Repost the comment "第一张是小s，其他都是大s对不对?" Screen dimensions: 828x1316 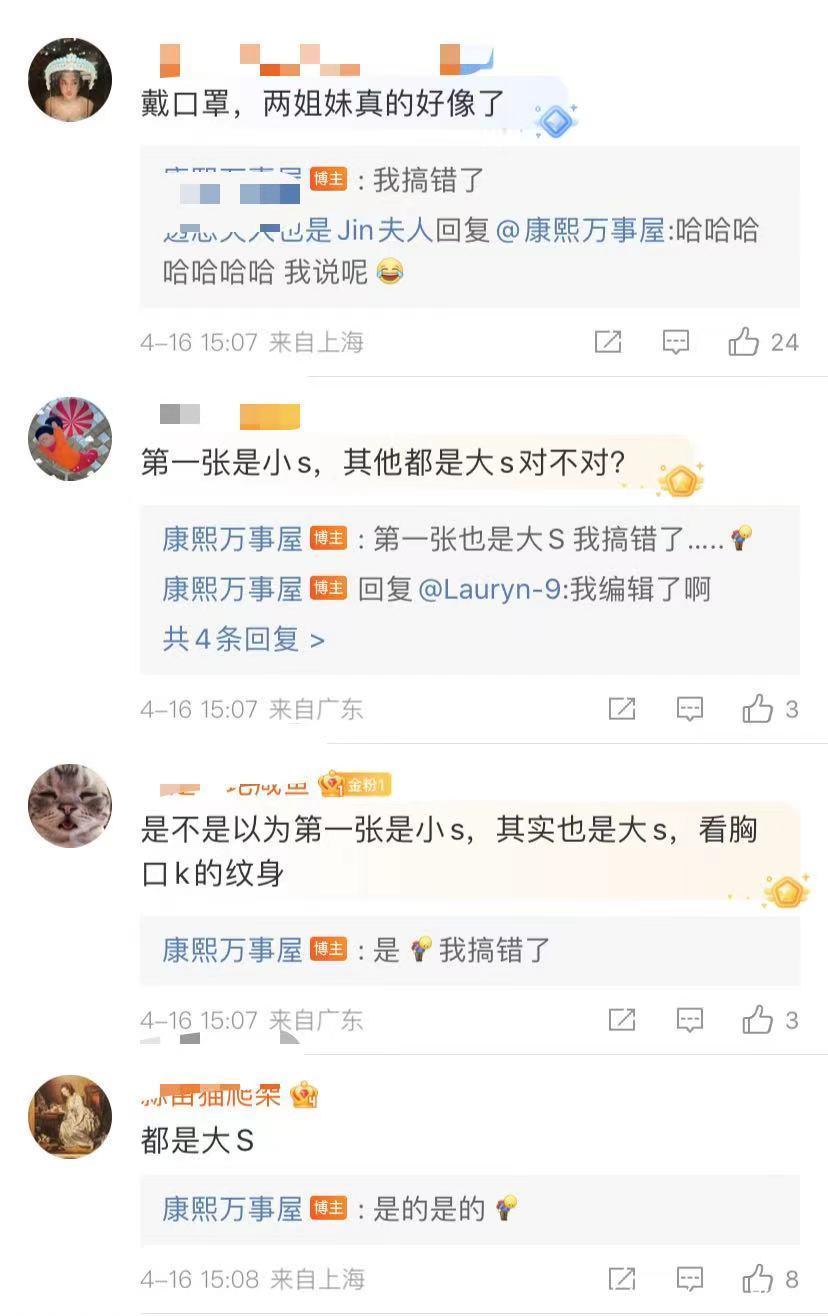tap(622, 709)
